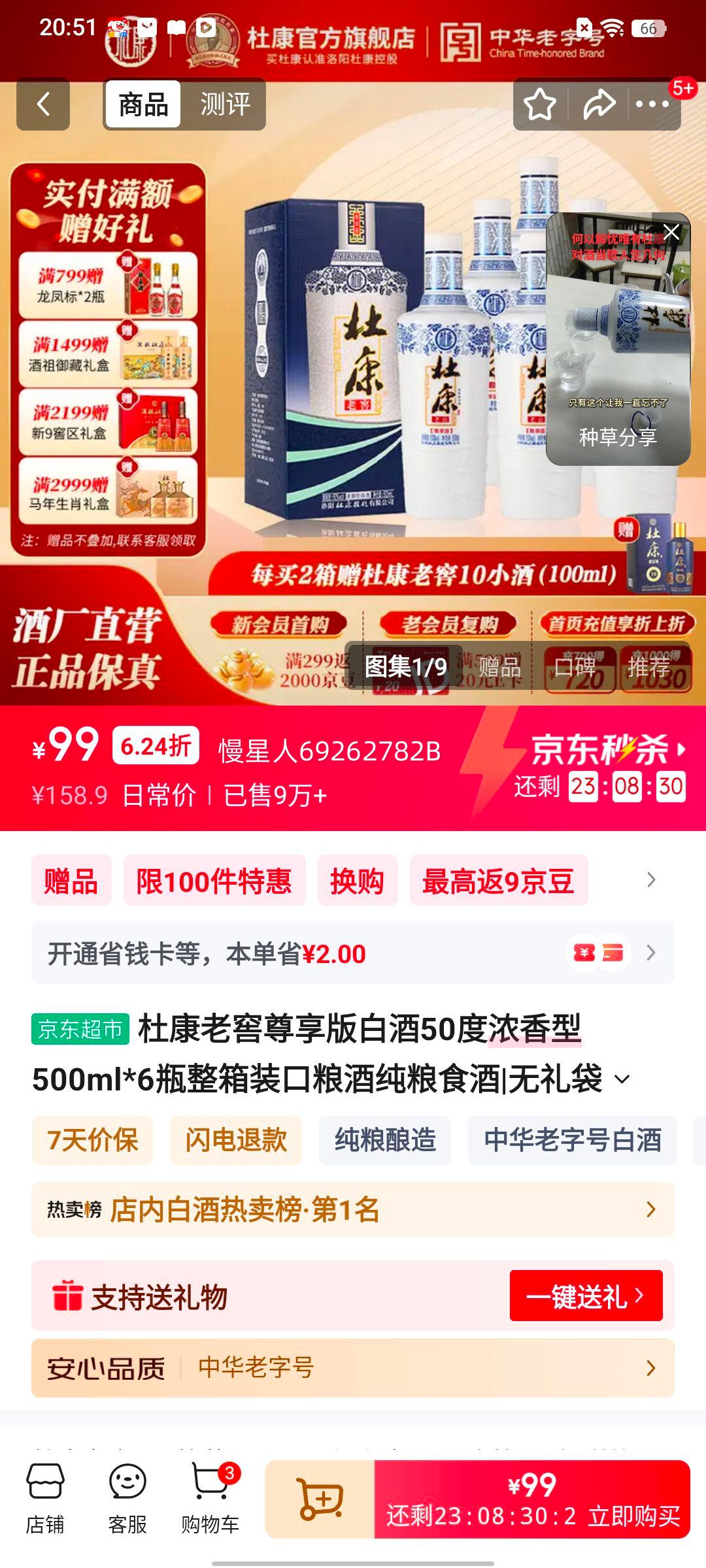
Task: Open 省钱卡 savings details via its arrow
Action: click(x=652, y=953)
